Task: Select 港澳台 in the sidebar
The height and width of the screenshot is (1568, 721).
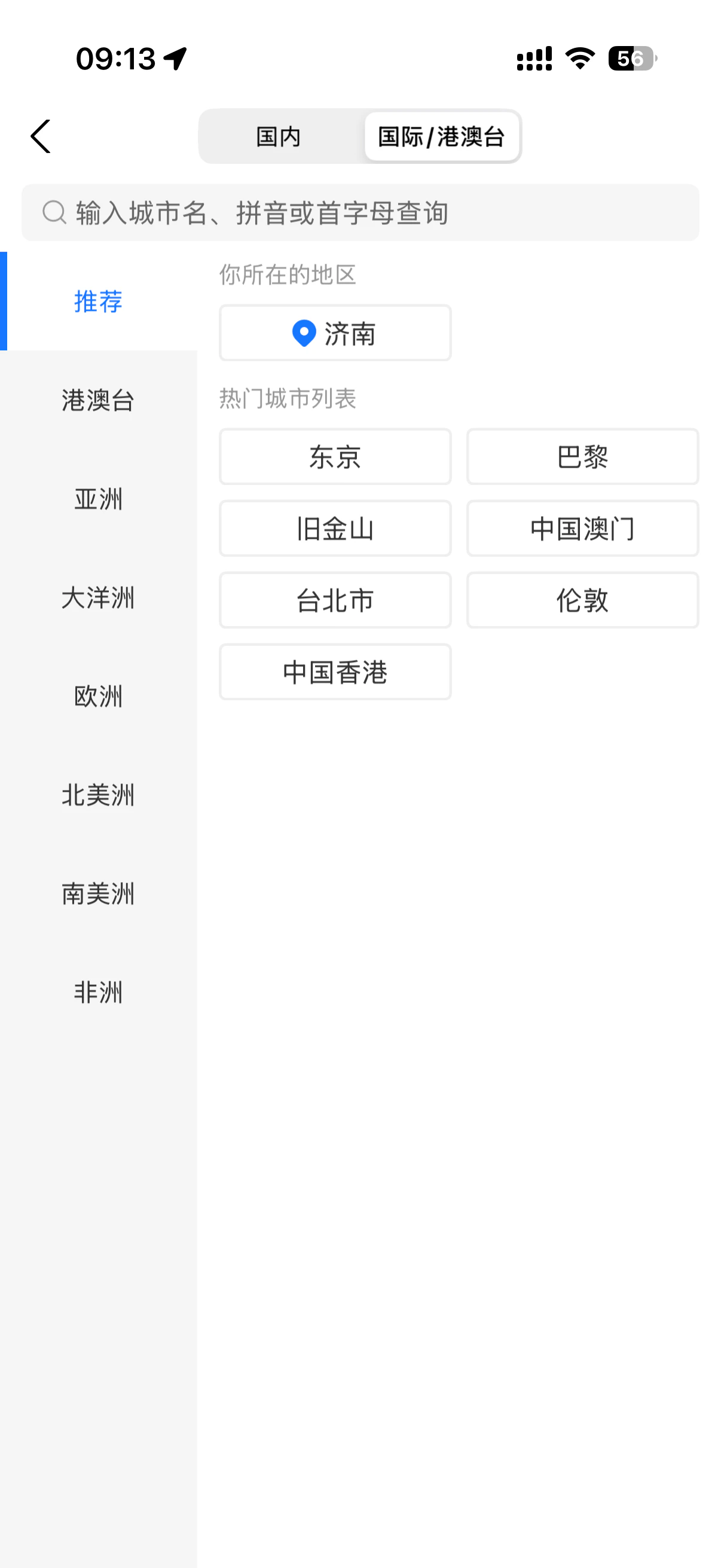Action: click(x=98, y=402)
